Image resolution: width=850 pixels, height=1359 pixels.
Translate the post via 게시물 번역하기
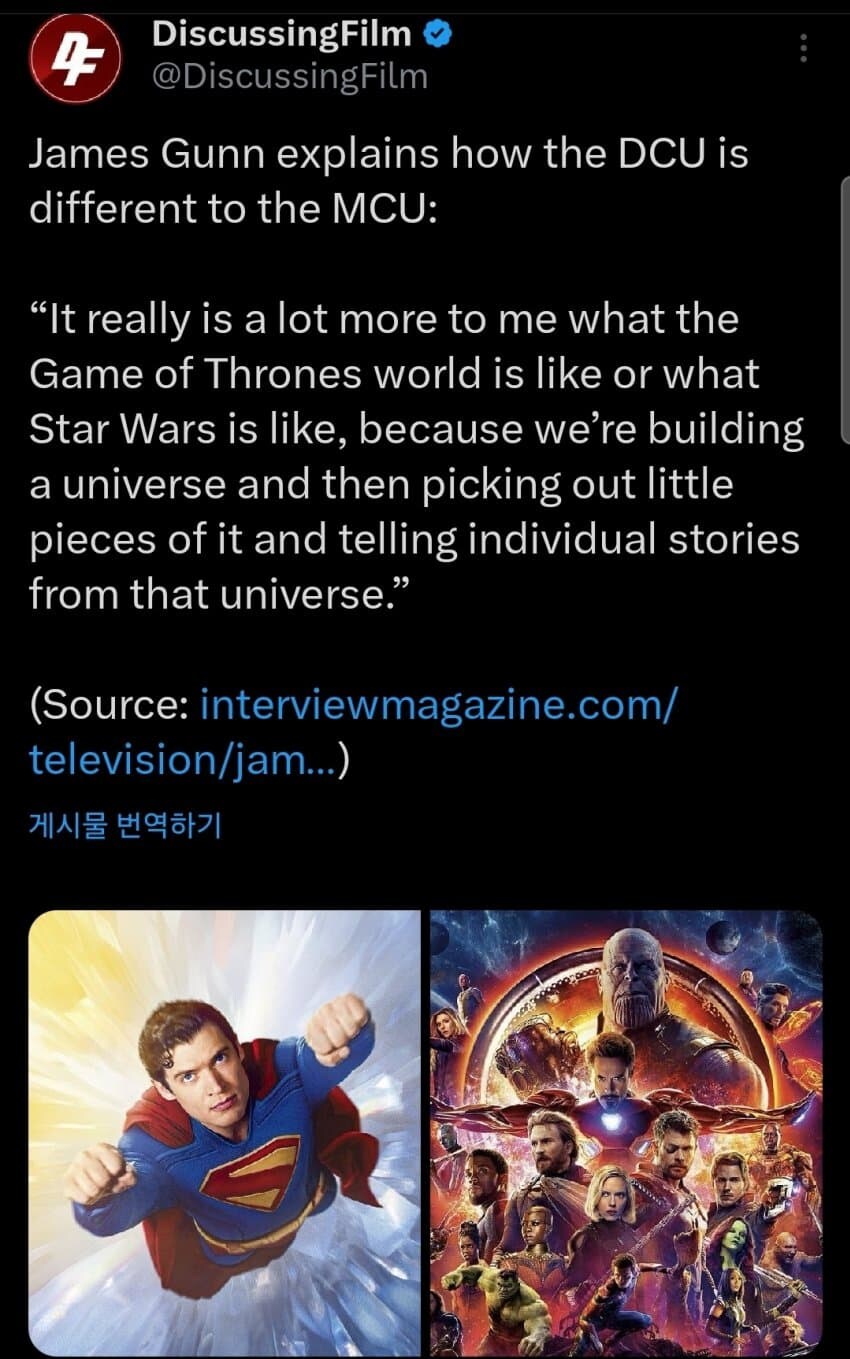[125, 825]
